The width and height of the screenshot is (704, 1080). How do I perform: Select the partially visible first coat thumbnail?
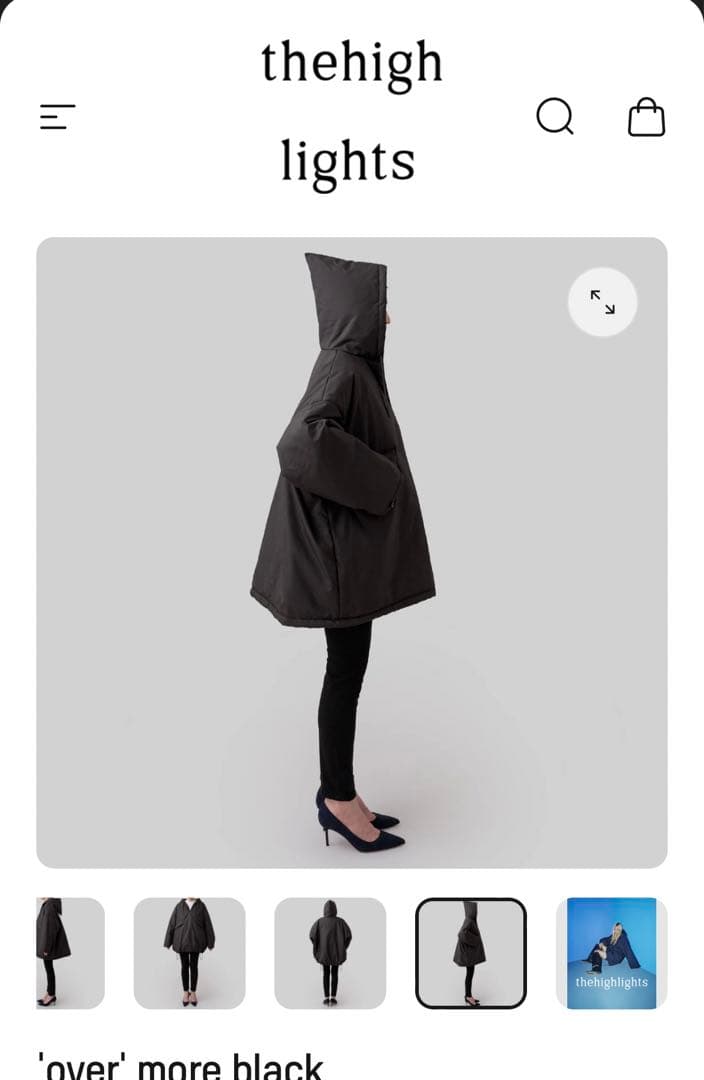click(x=68, y=953)
